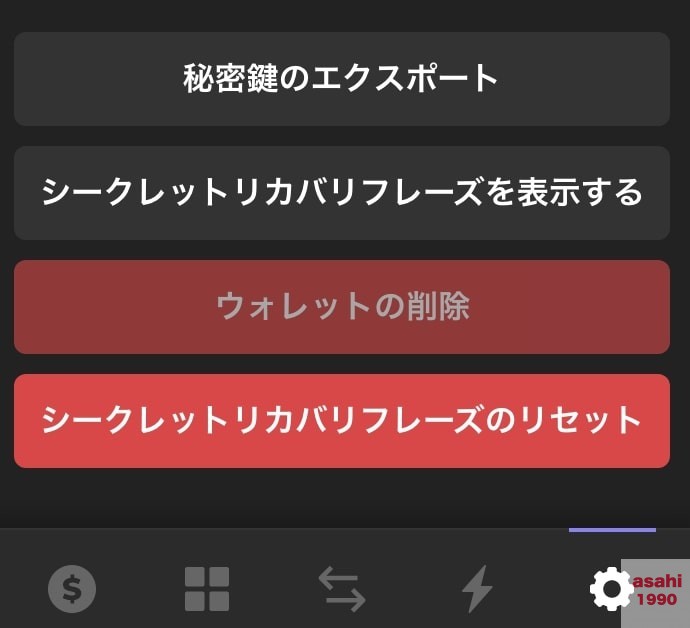The width and height of the screenshot is (690, 628).
Task: Open the lightning activity tab
Action: click(477, 589)
